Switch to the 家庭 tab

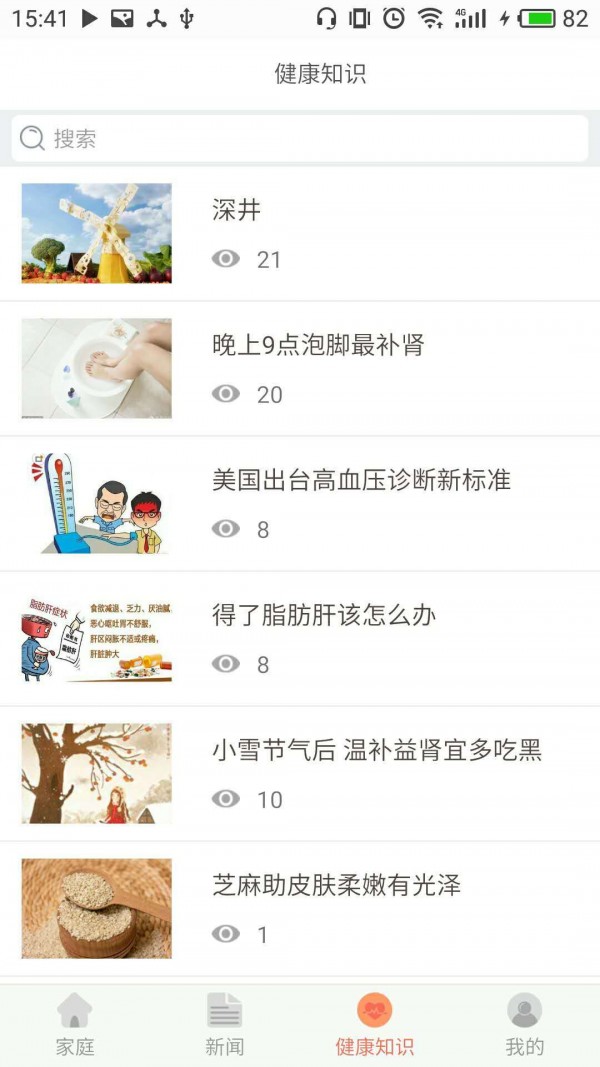[x=75, y=1025]
